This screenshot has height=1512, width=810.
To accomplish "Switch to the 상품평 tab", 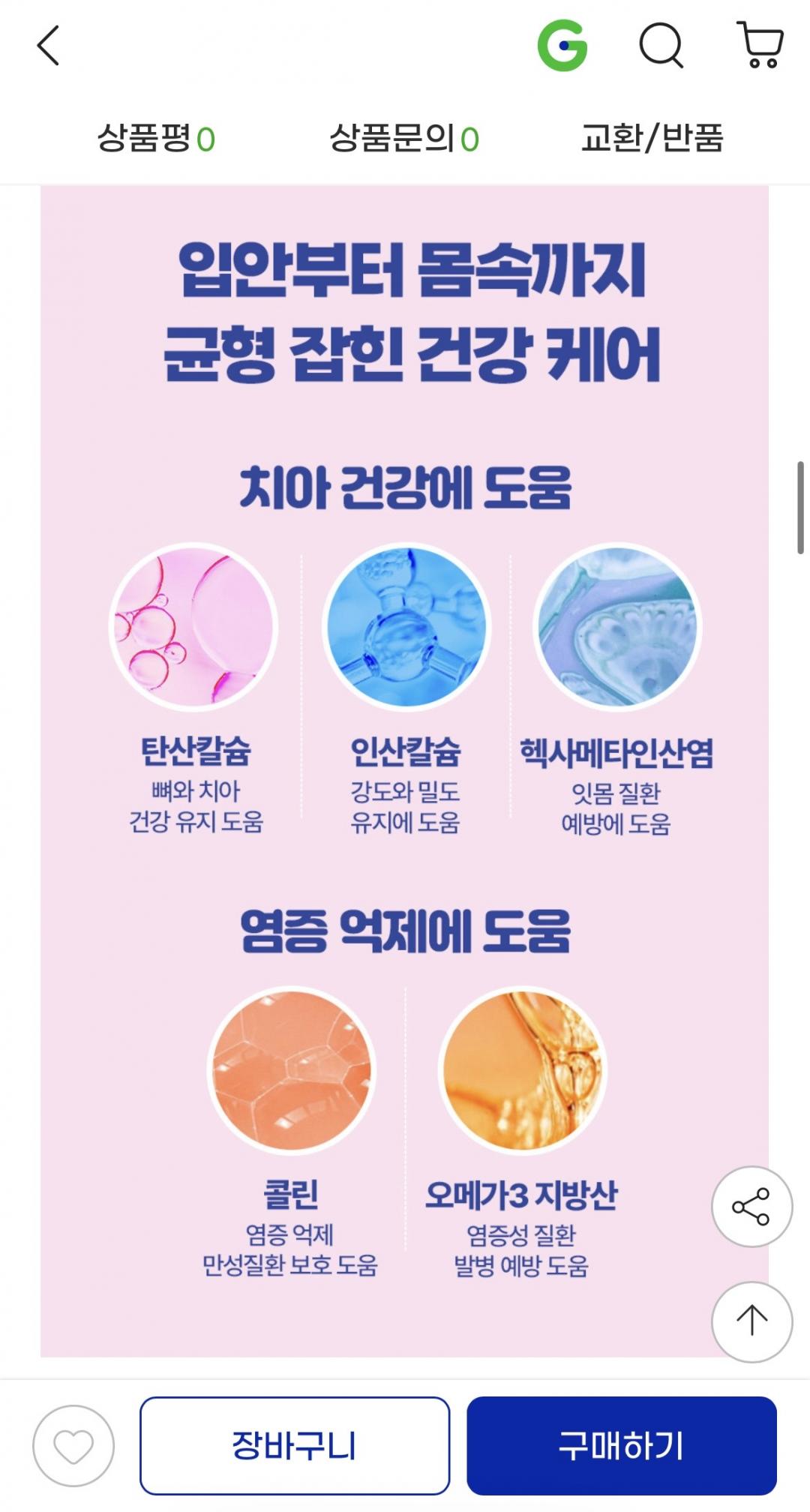I will point(156,139).
